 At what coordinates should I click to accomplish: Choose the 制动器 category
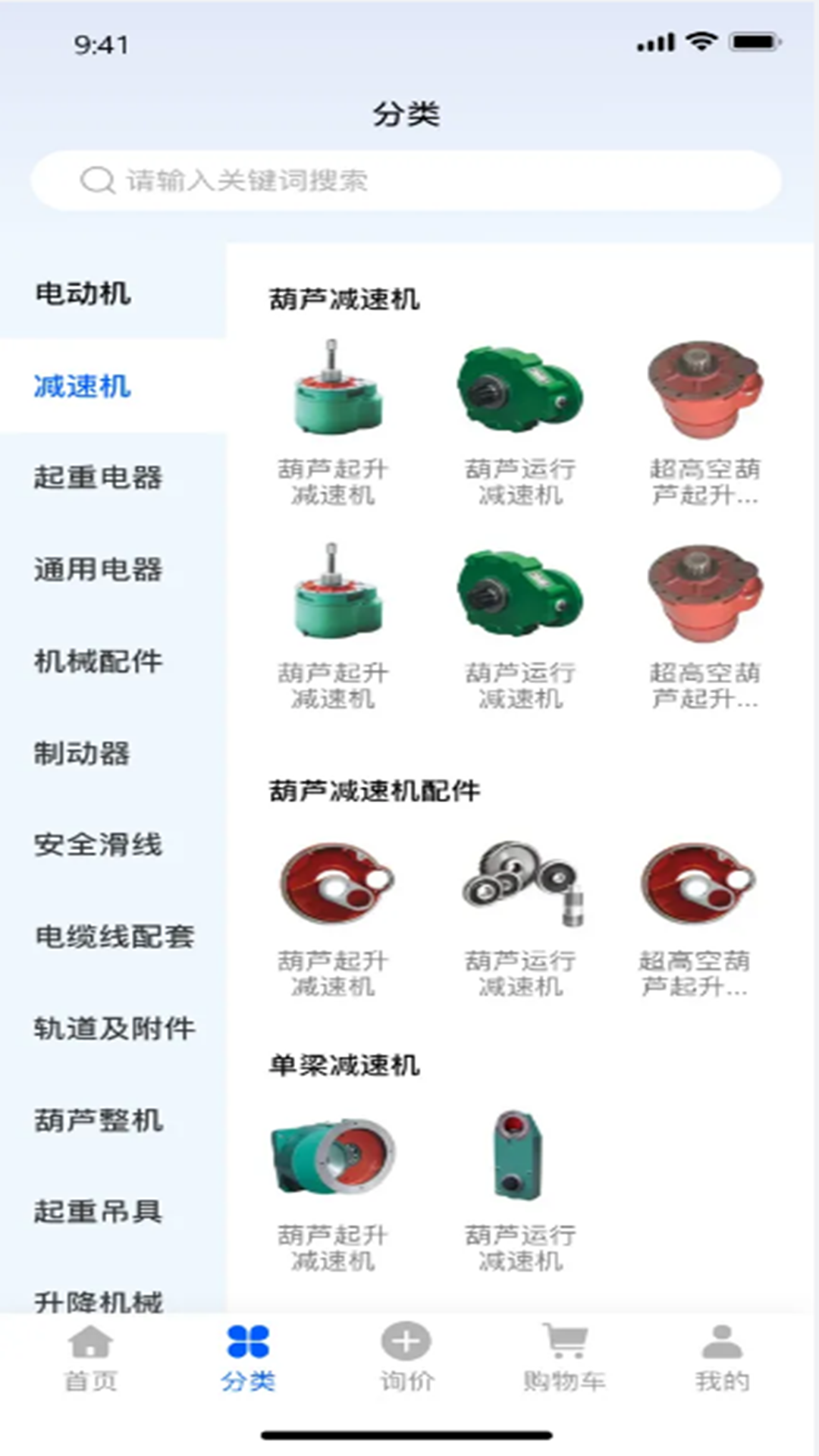click(82, 754)
